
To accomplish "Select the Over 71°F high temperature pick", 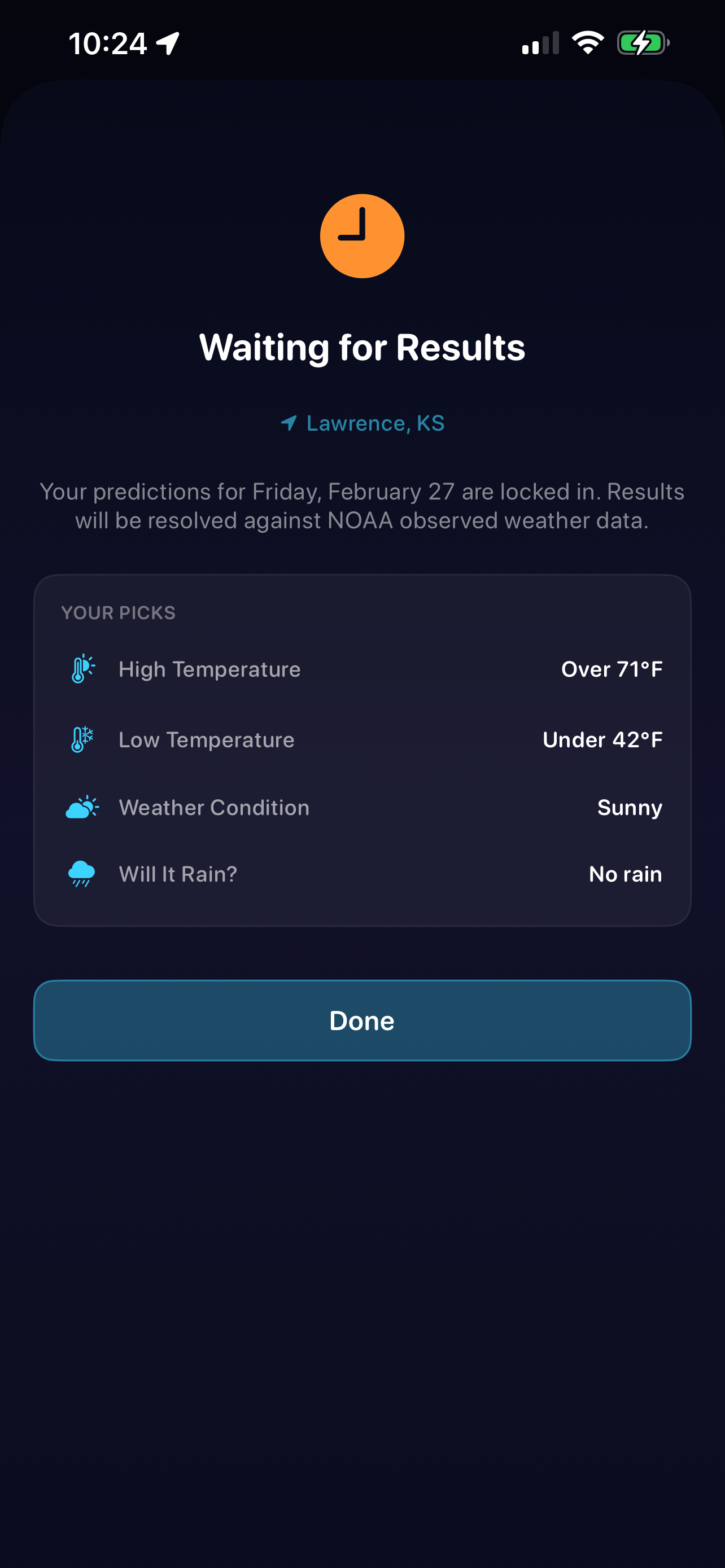I will point(612,669).
